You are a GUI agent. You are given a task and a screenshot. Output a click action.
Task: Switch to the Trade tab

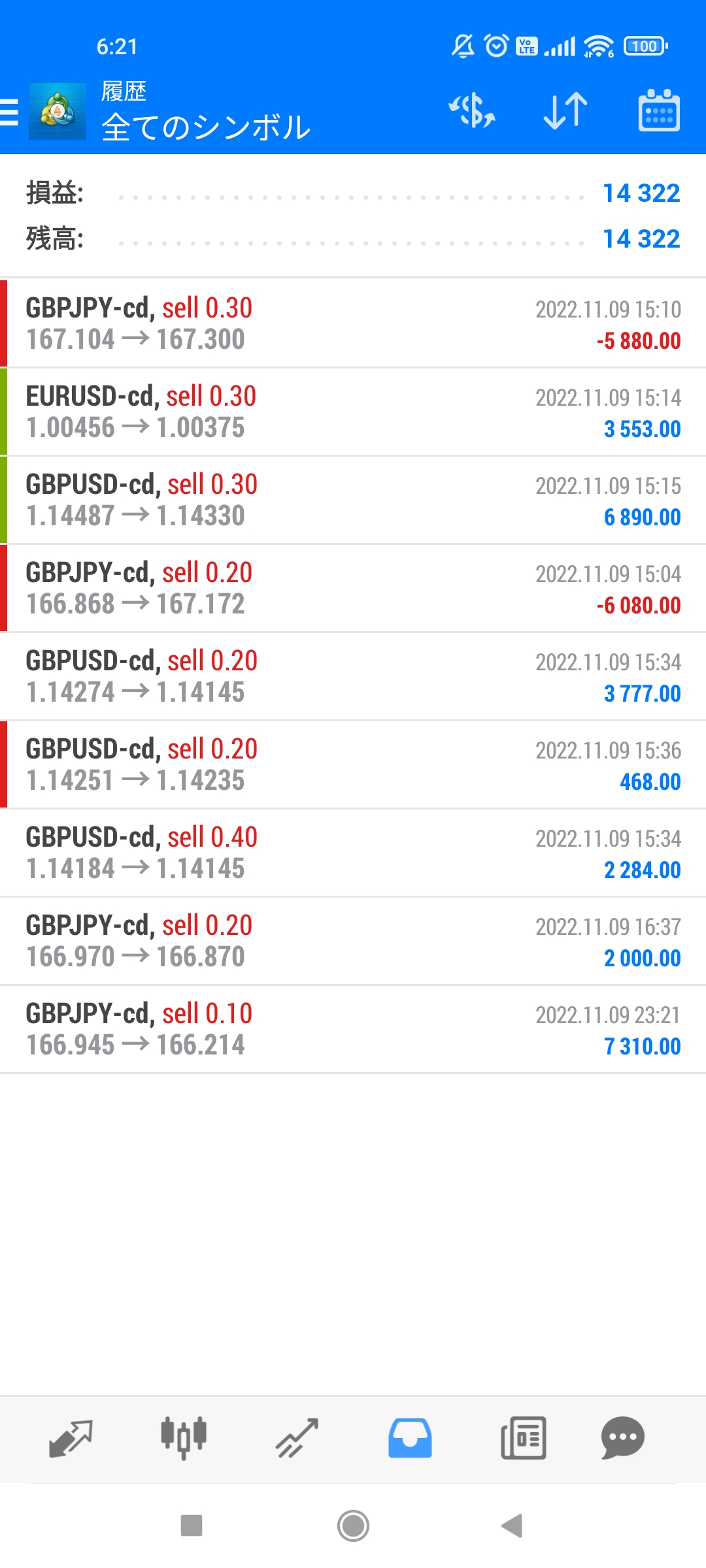(x=297, y=1439)
